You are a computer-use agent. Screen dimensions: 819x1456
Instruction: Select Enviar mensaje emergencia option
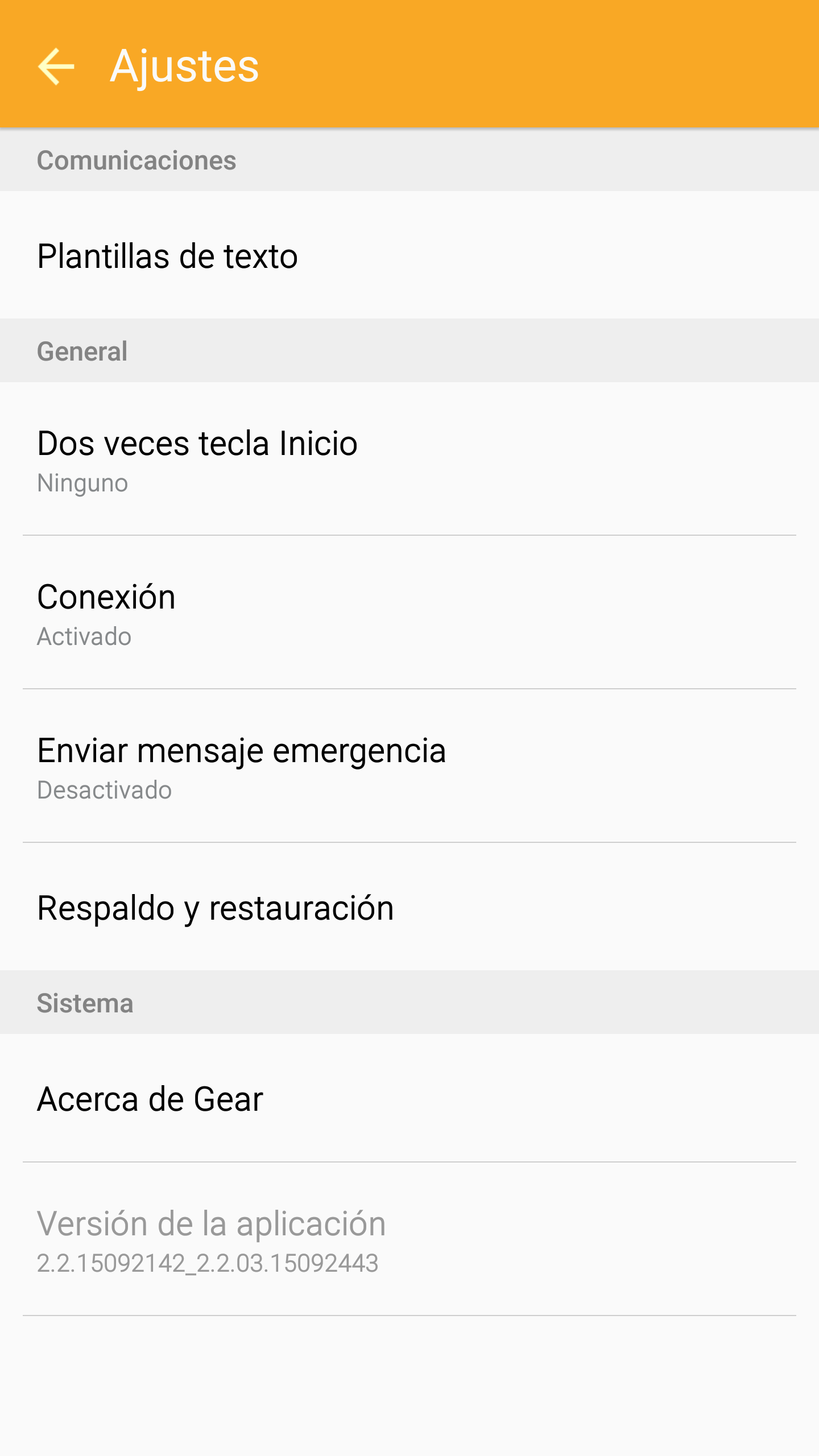click(x=409, y=766)
